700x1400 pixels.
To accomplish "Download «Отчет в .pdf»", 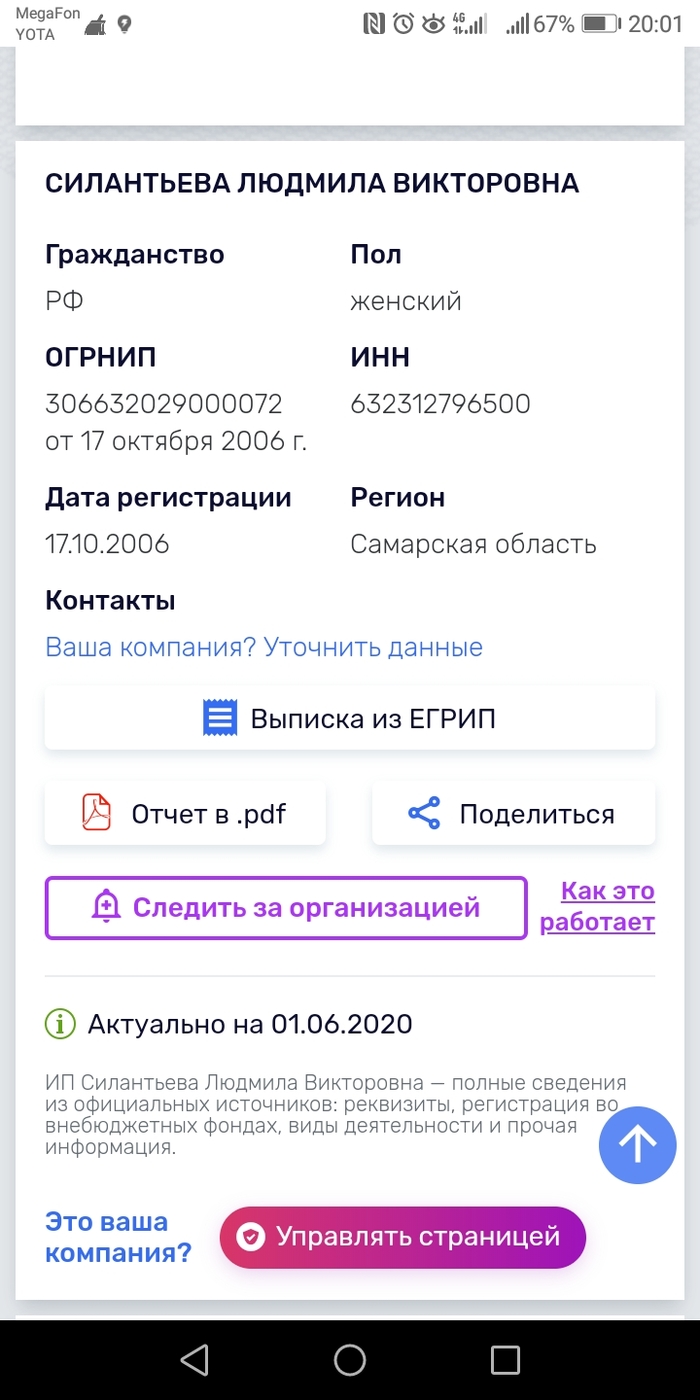I will click(x=185, y=814).
